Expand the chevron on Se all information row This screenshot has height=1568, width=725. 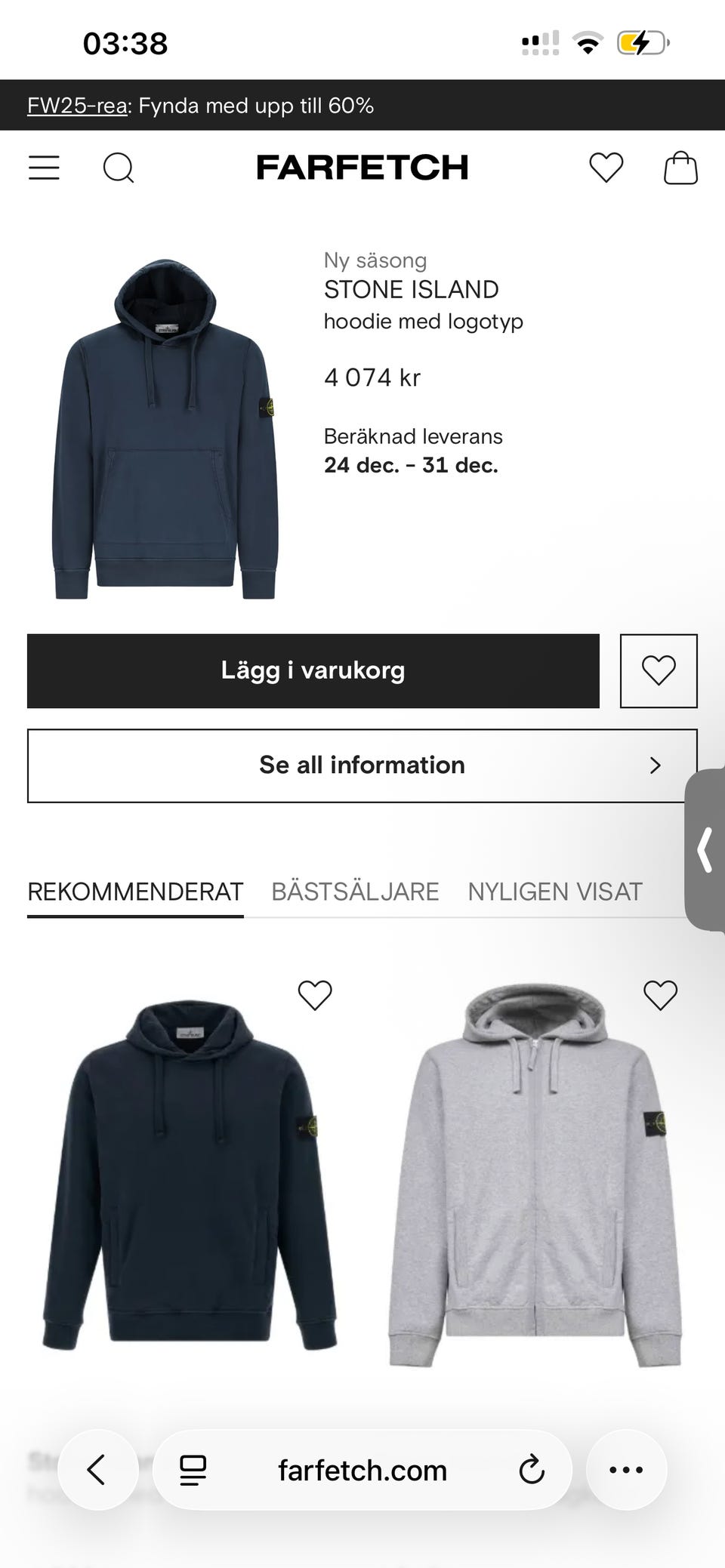pyautogui.click(x=654, y=765)
